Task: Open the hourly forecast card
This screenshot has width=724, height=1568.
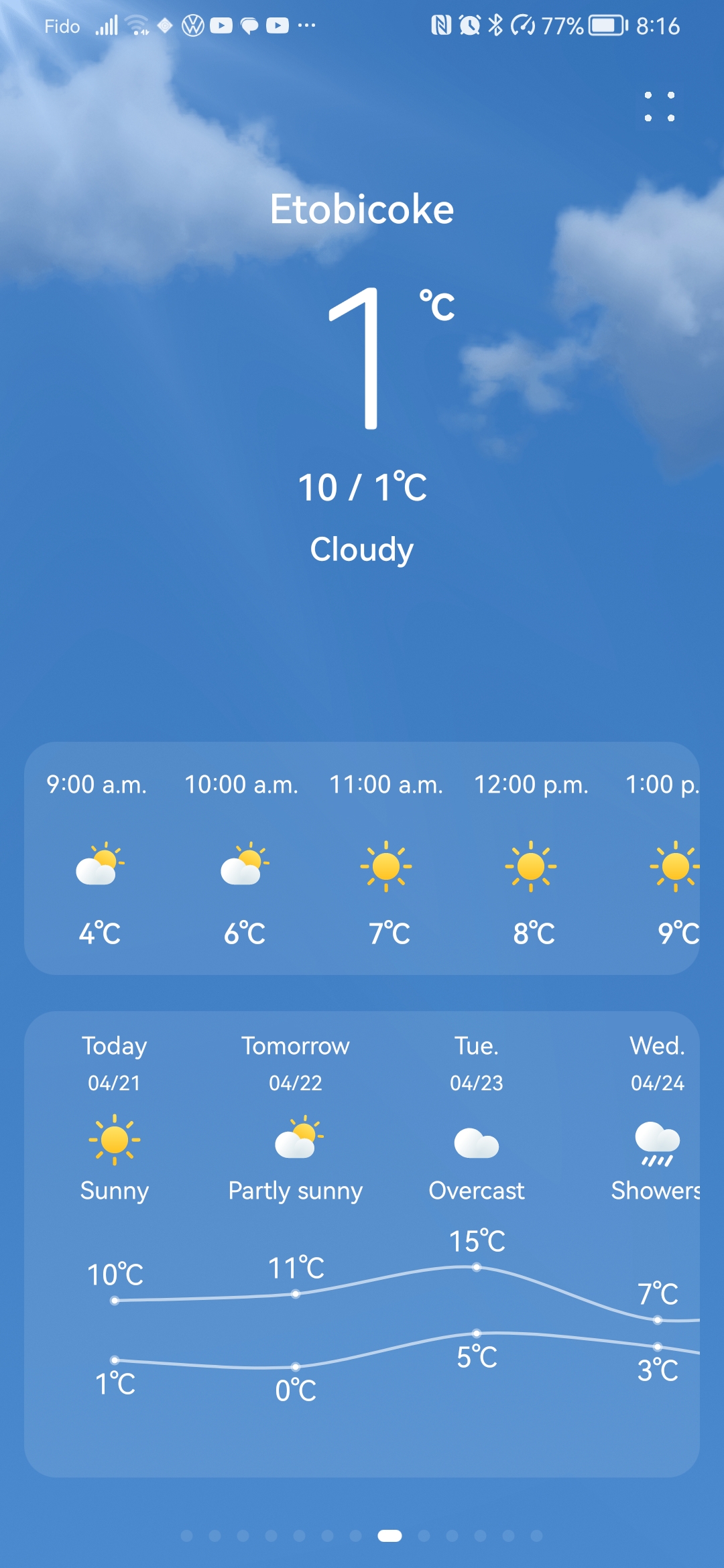Action: [362, 858]
